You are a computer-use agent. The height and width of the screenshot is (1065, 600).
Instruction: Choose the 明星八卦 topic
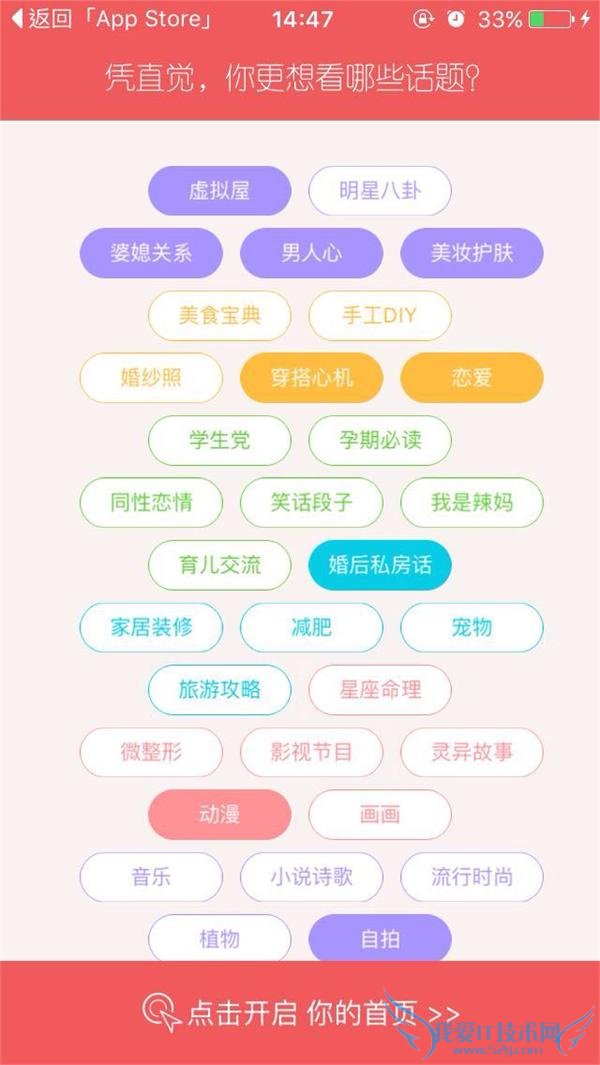pyautogui.click(x=380, y=191)
